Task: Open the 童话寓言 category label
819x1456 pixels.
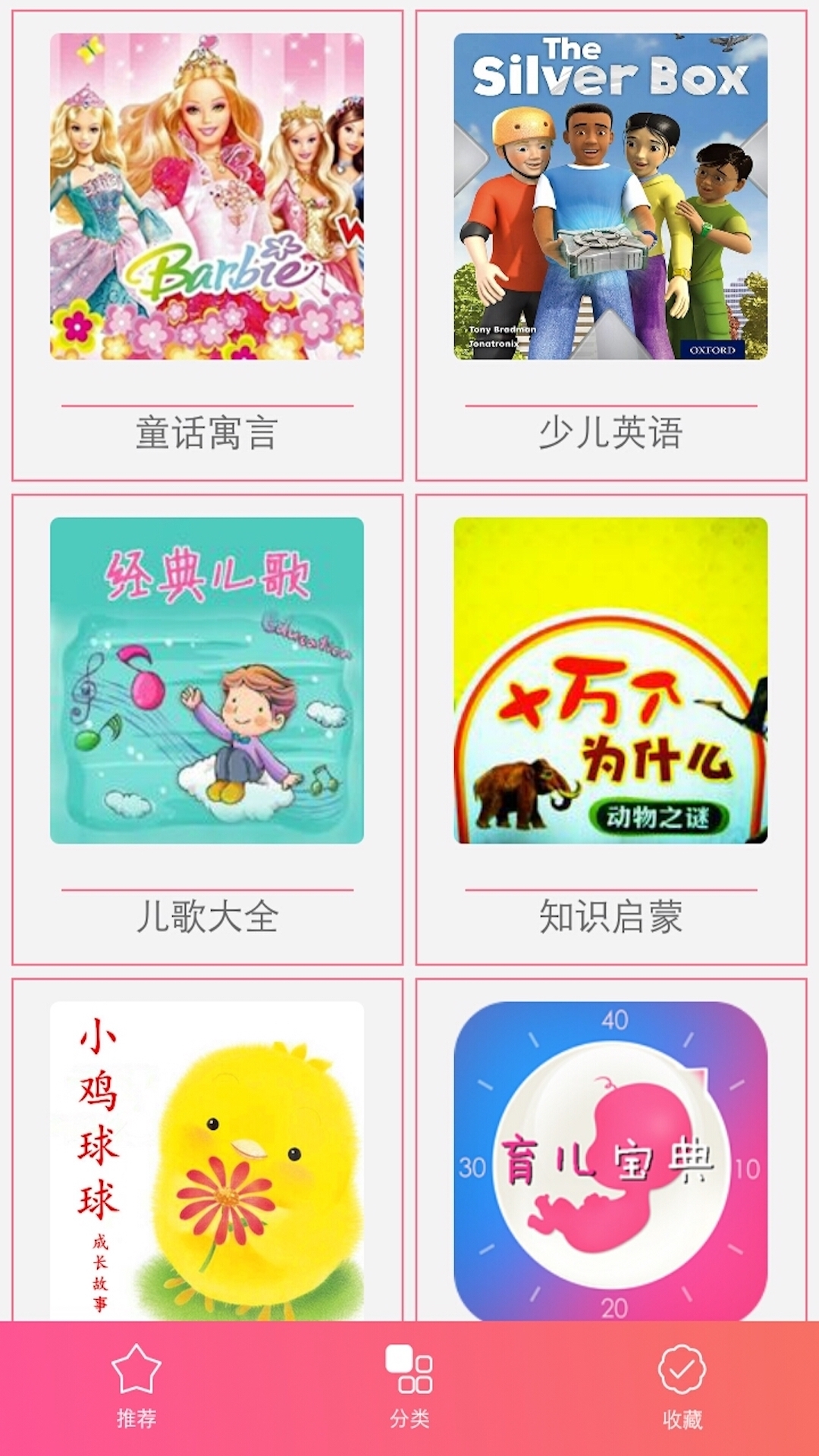Action: pyautogui.click(x=207, y=431)
